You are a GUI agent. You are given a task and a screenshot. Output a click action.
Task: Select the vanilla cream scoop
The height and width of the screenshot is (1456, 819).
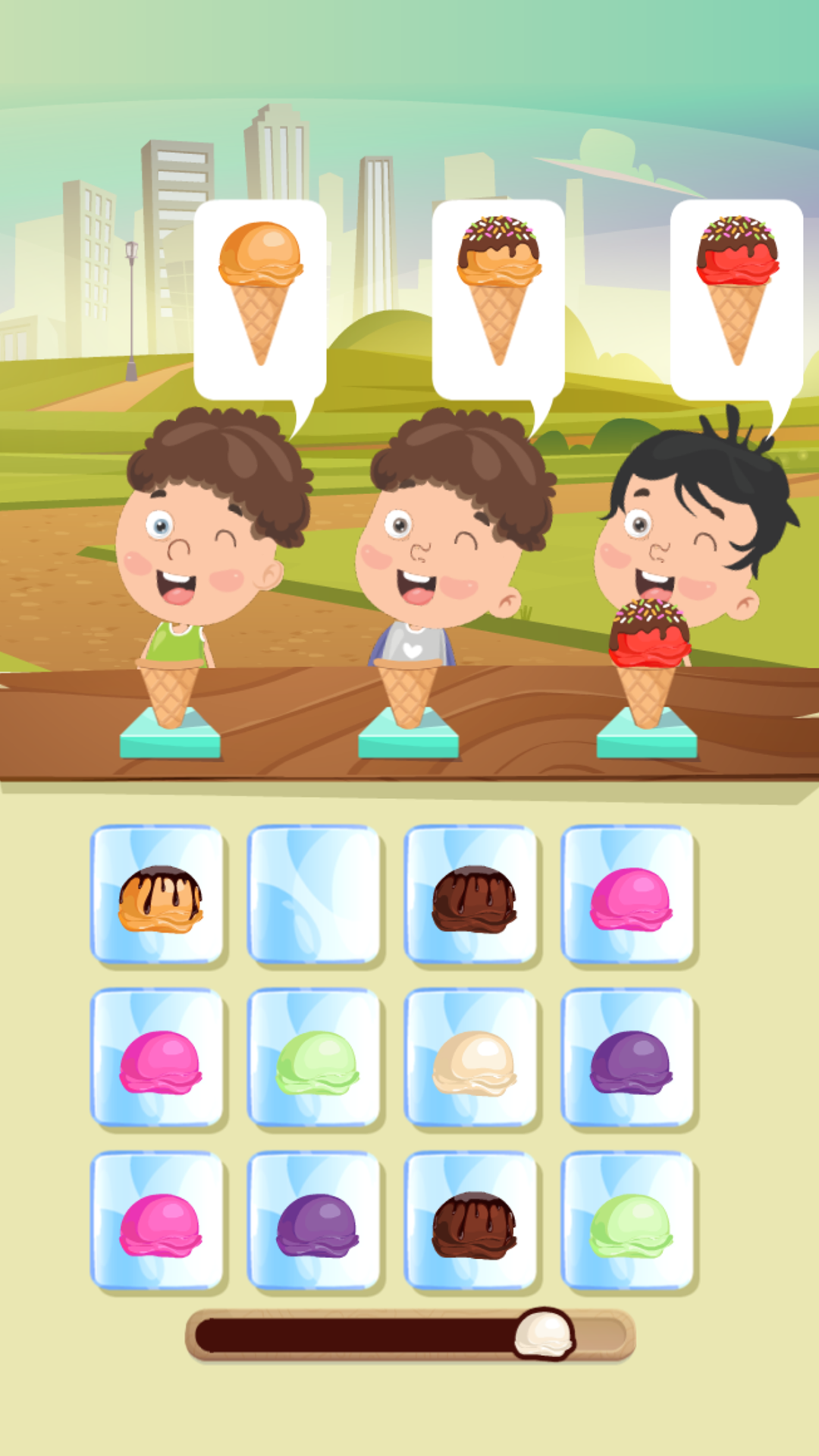[x=474, y=1062]
